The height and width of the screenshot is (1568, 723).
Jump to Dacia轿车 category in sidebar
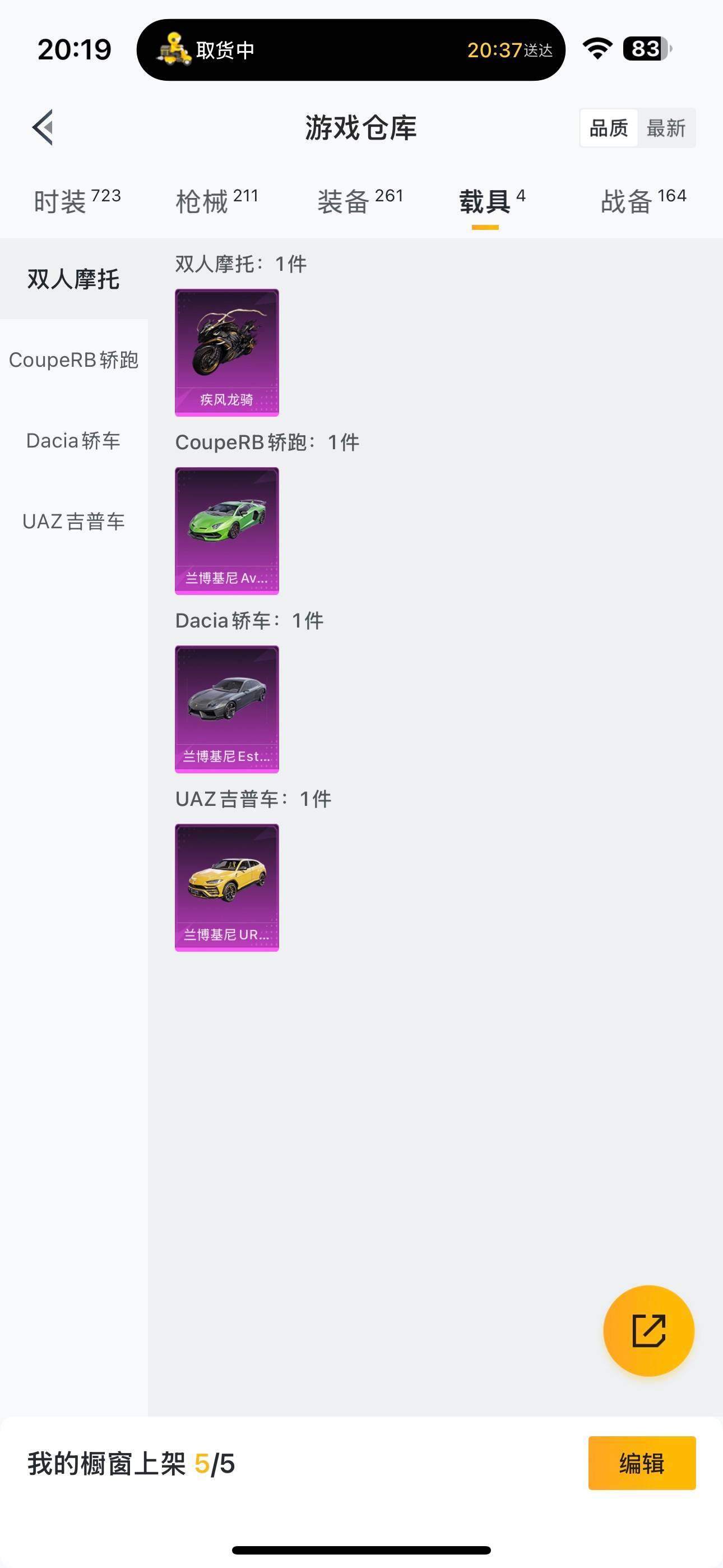[73, 441]
